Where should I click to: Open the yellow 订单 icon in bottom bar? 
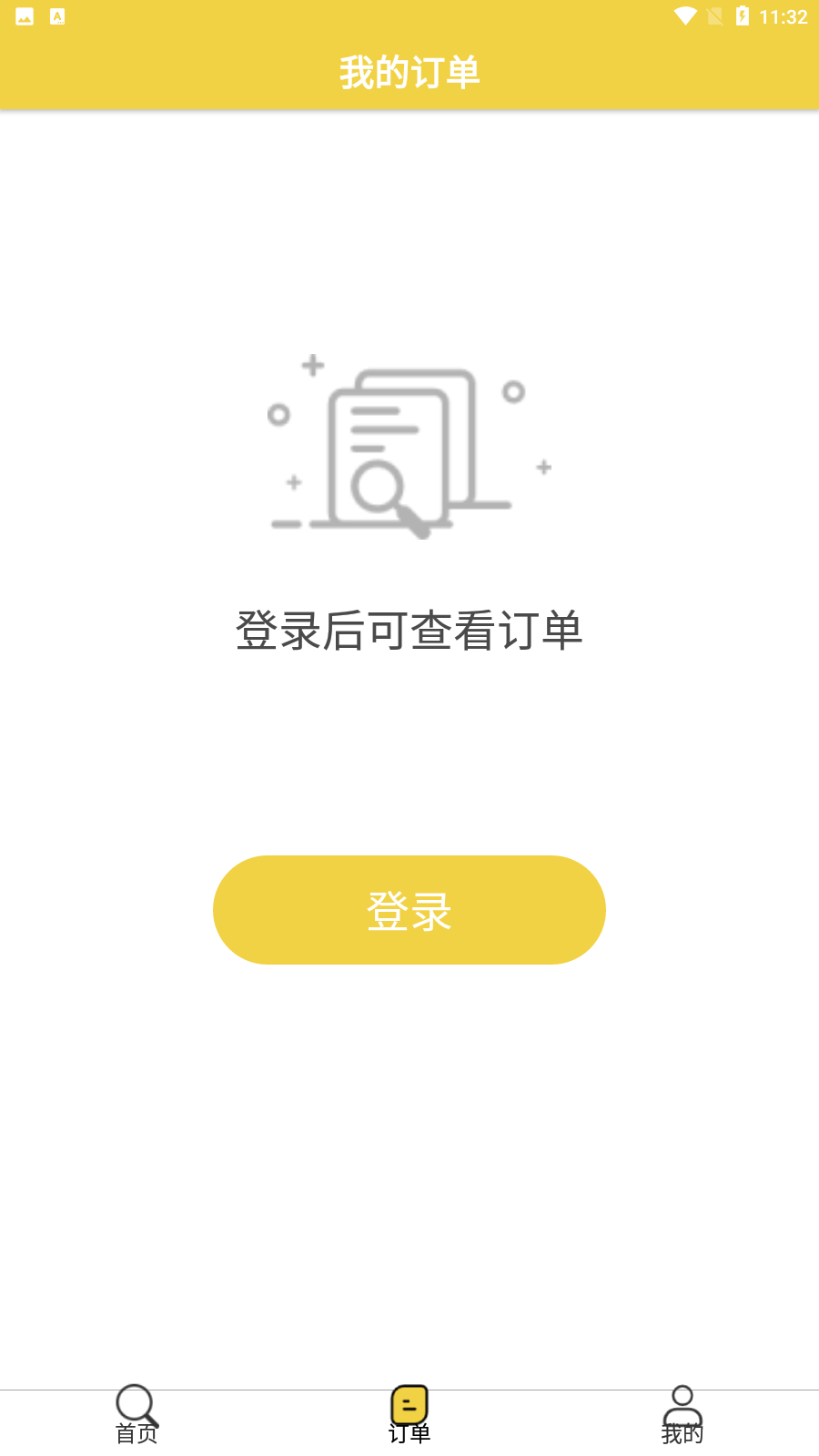pos(409,1401)
